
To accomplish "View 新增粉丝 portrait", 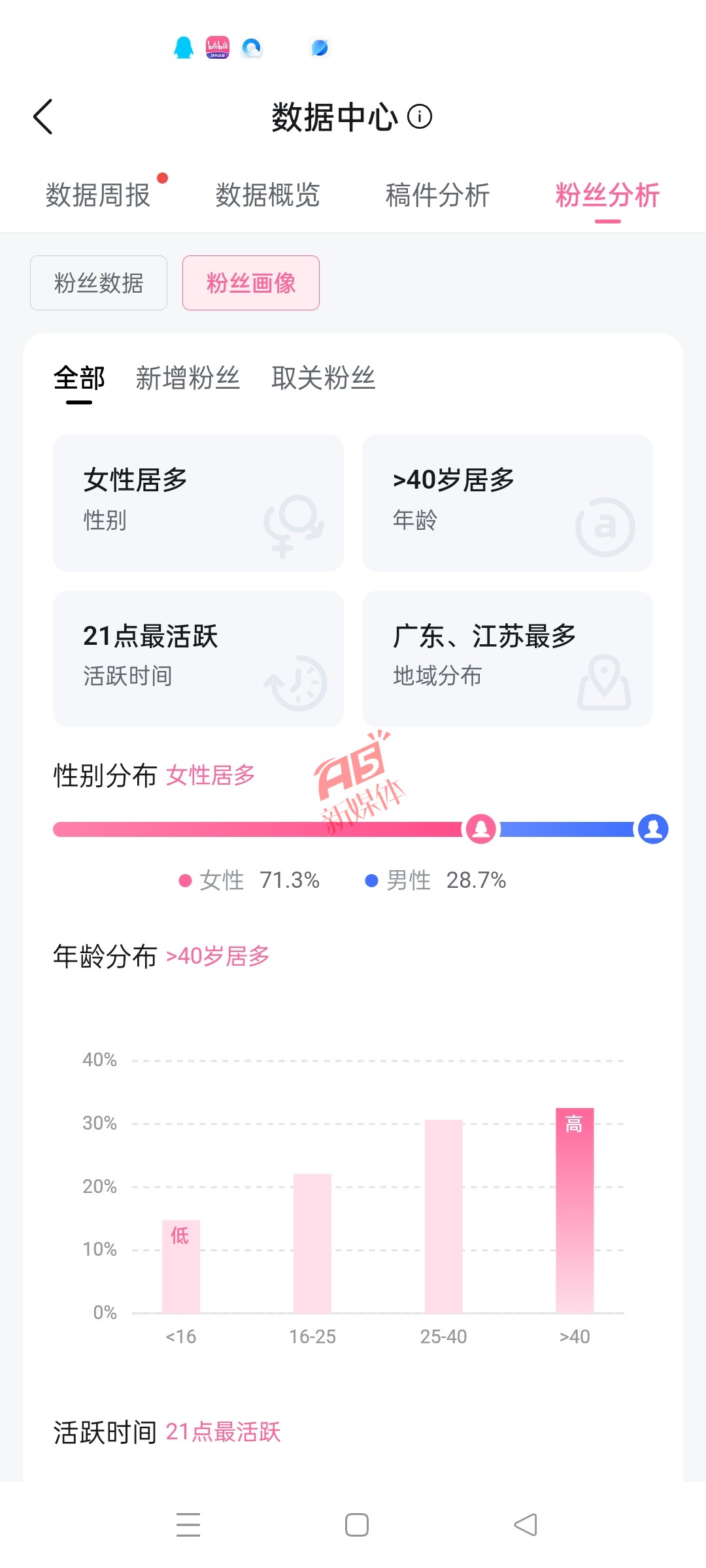I will (x=188, y=379).
